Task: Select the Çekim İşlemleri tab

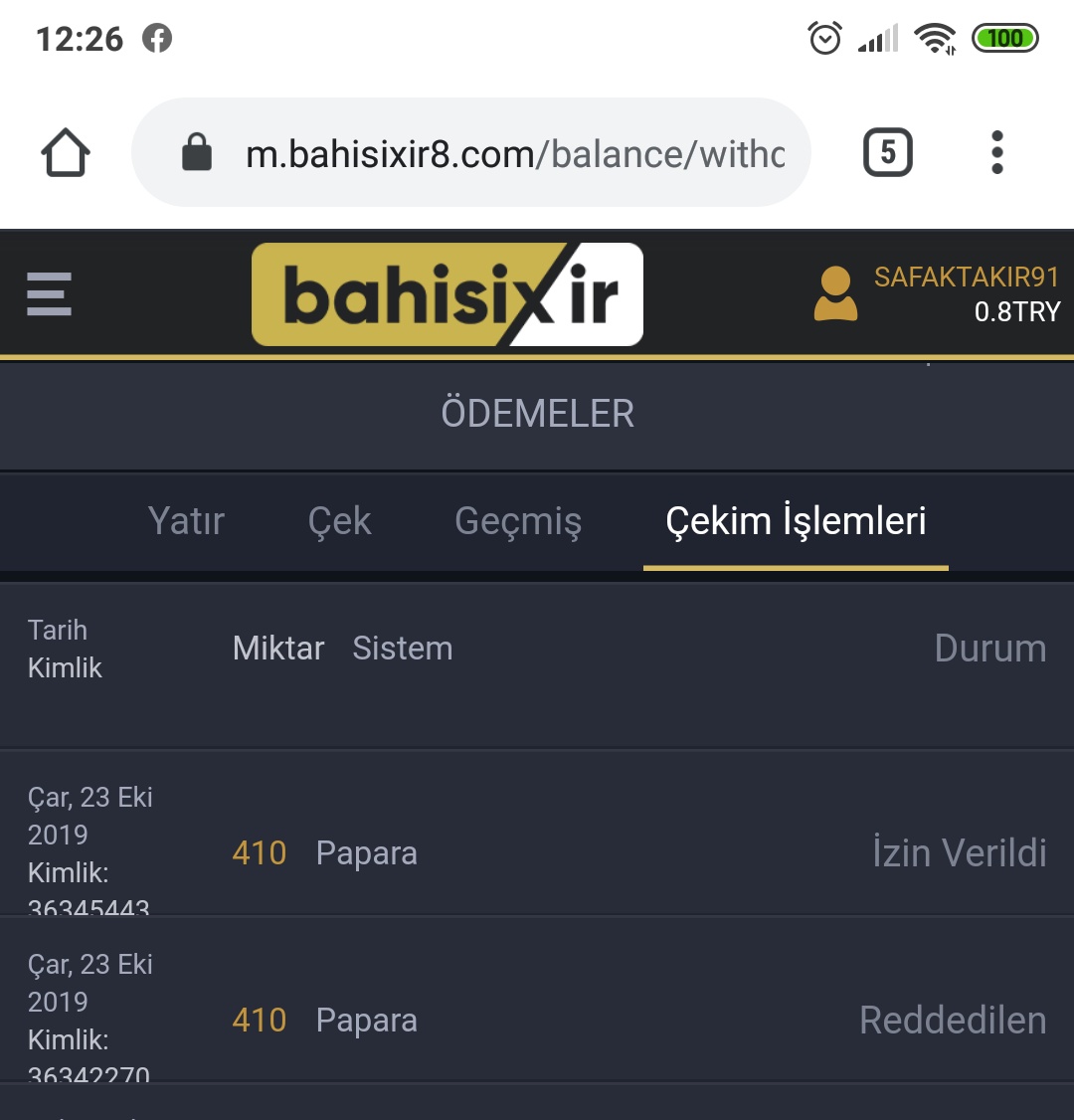Action: (x=796, y=521)
